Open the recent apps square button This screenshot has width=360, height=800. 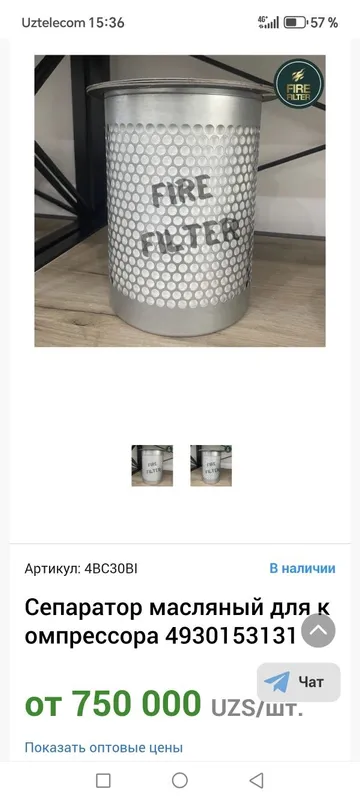coord(103,780)
